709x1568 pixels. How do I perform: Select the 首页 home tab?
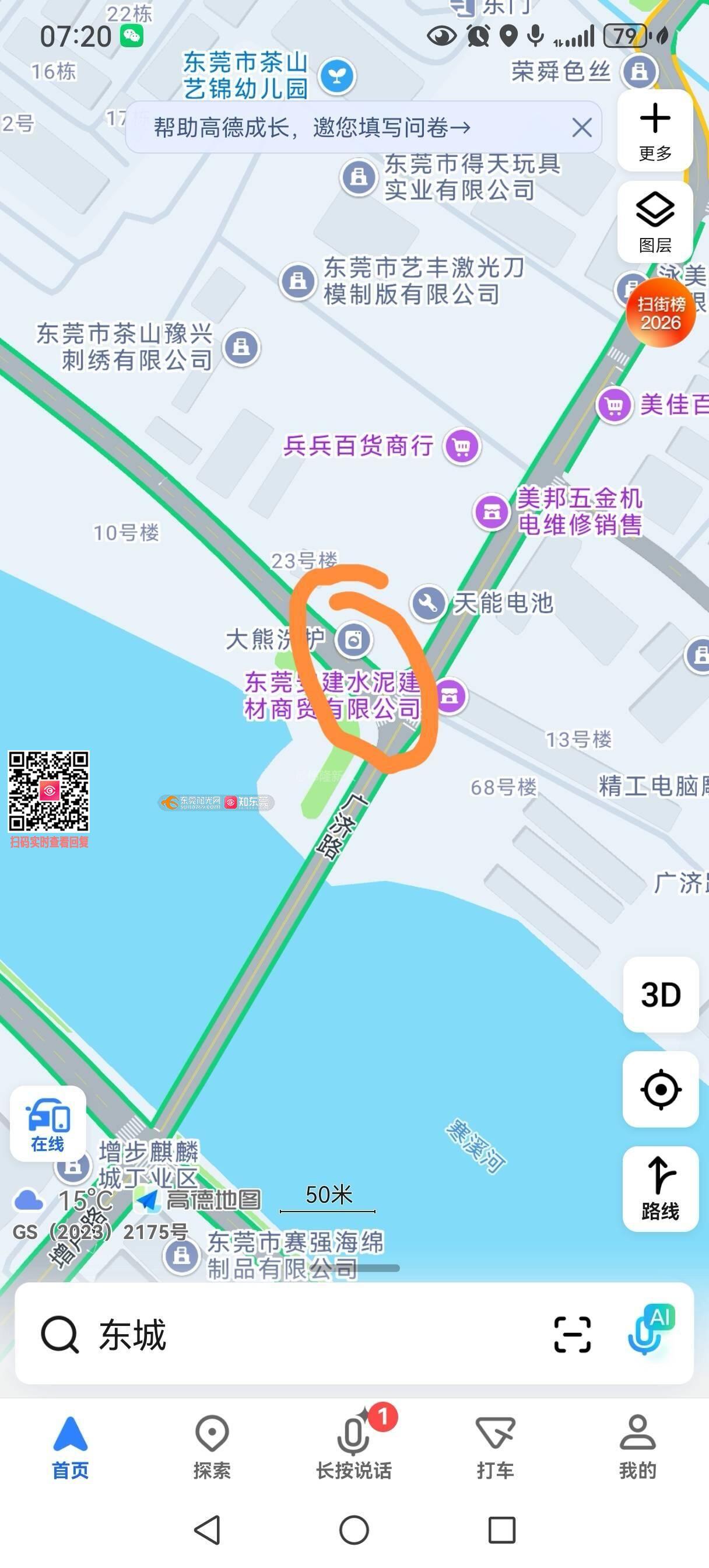click(71, 1447)
